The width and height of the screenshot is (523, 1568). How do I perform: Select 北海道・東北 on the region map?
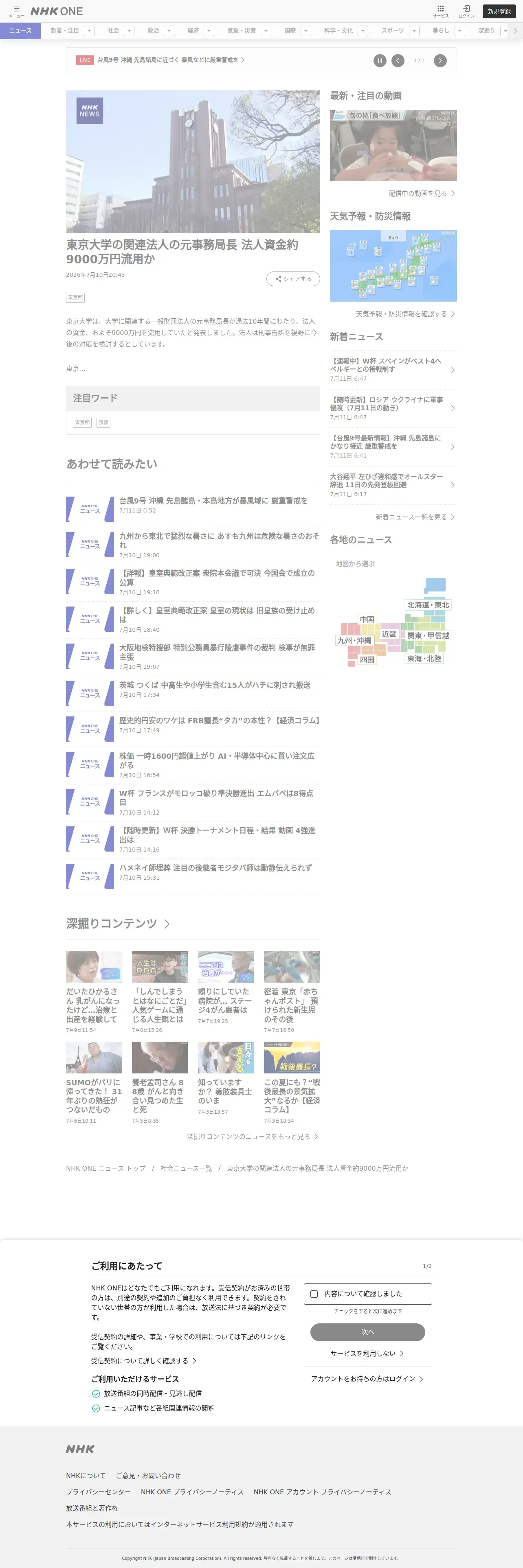(x=427, y=605)
